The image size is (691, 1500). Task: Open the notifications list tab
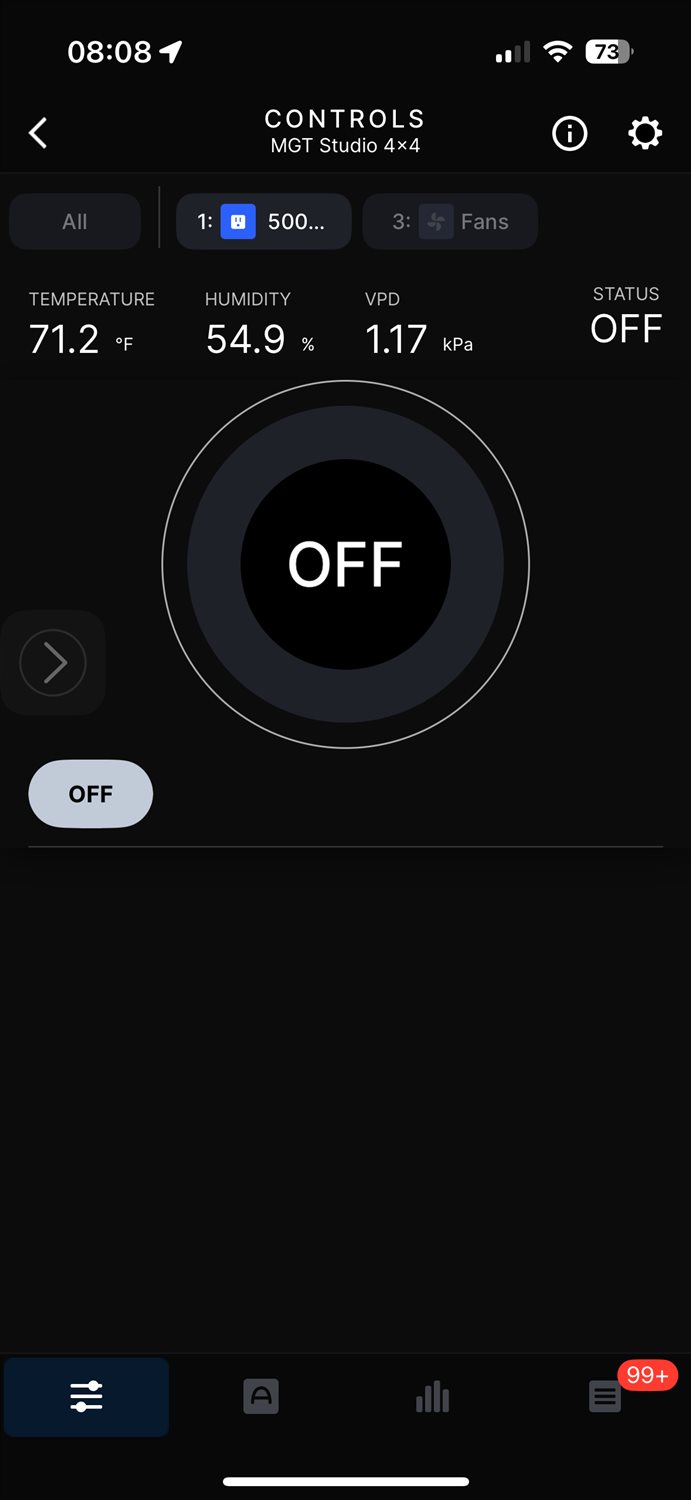point(605,1396)
